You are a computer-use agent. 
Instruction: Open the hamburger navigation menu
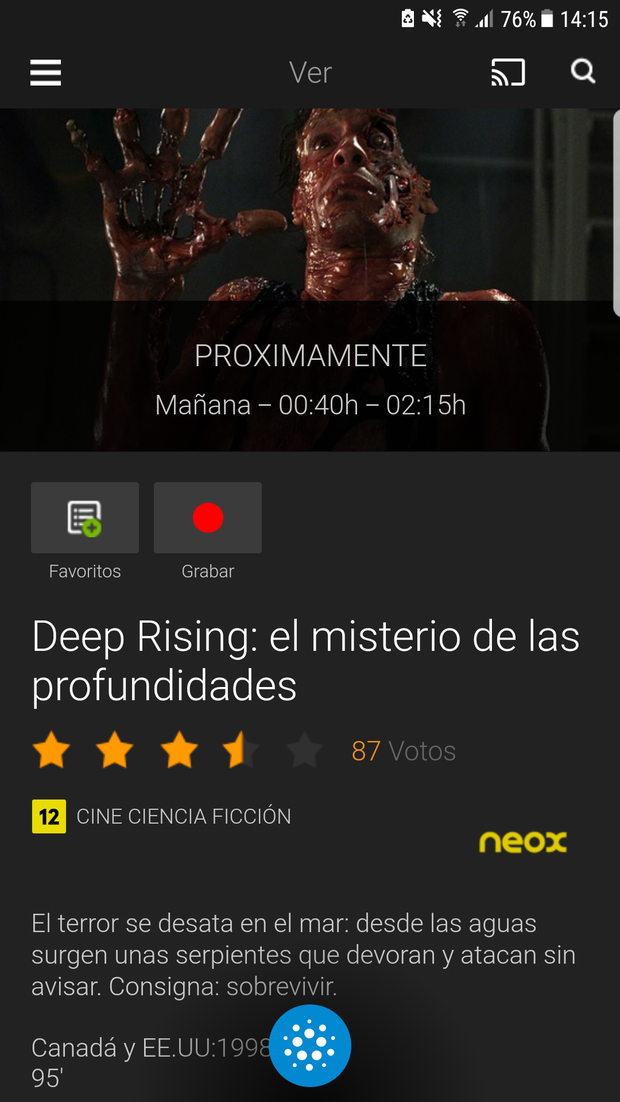pos(46,72)
